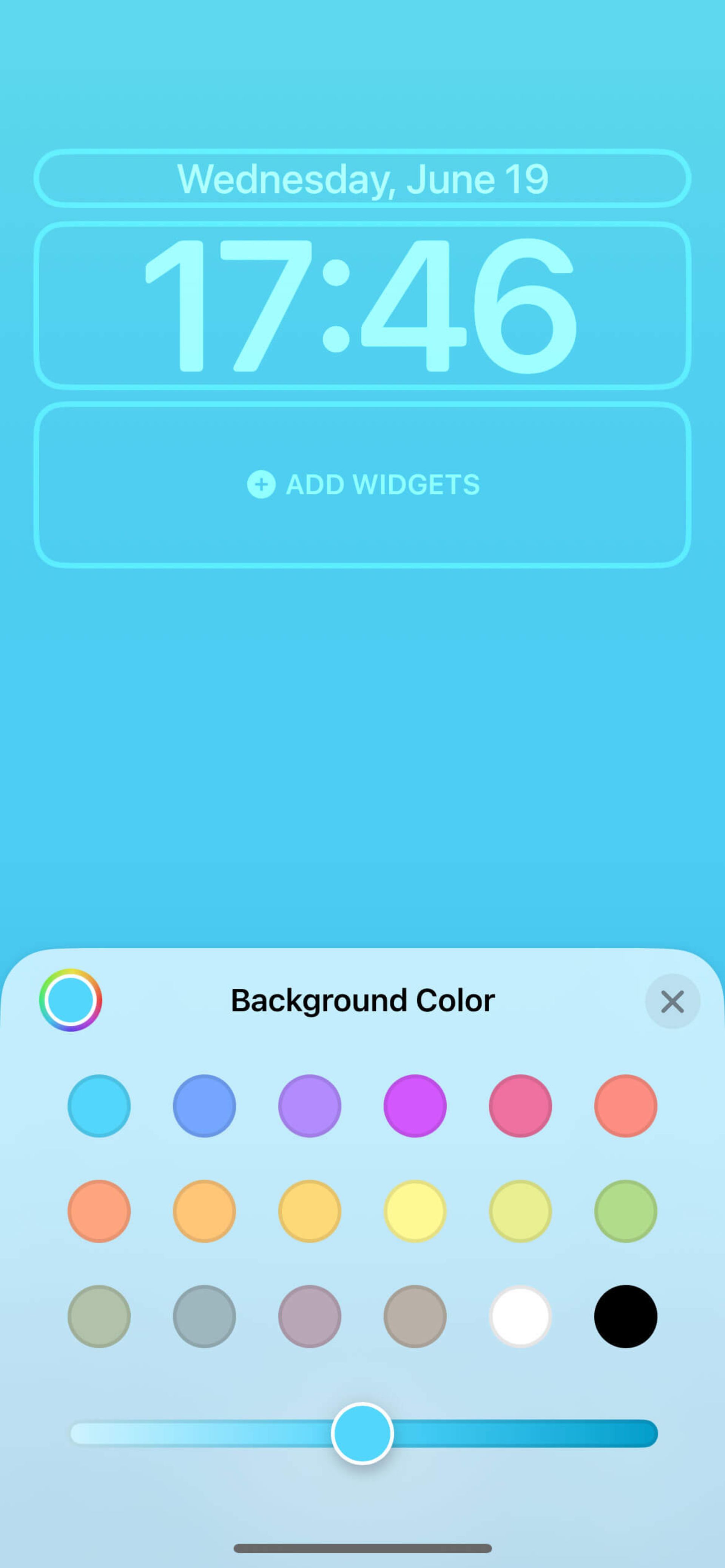This screenshot has height=1568, width=725.
Task: Pick the taupe brown swatch
Action: point(415,1316)
